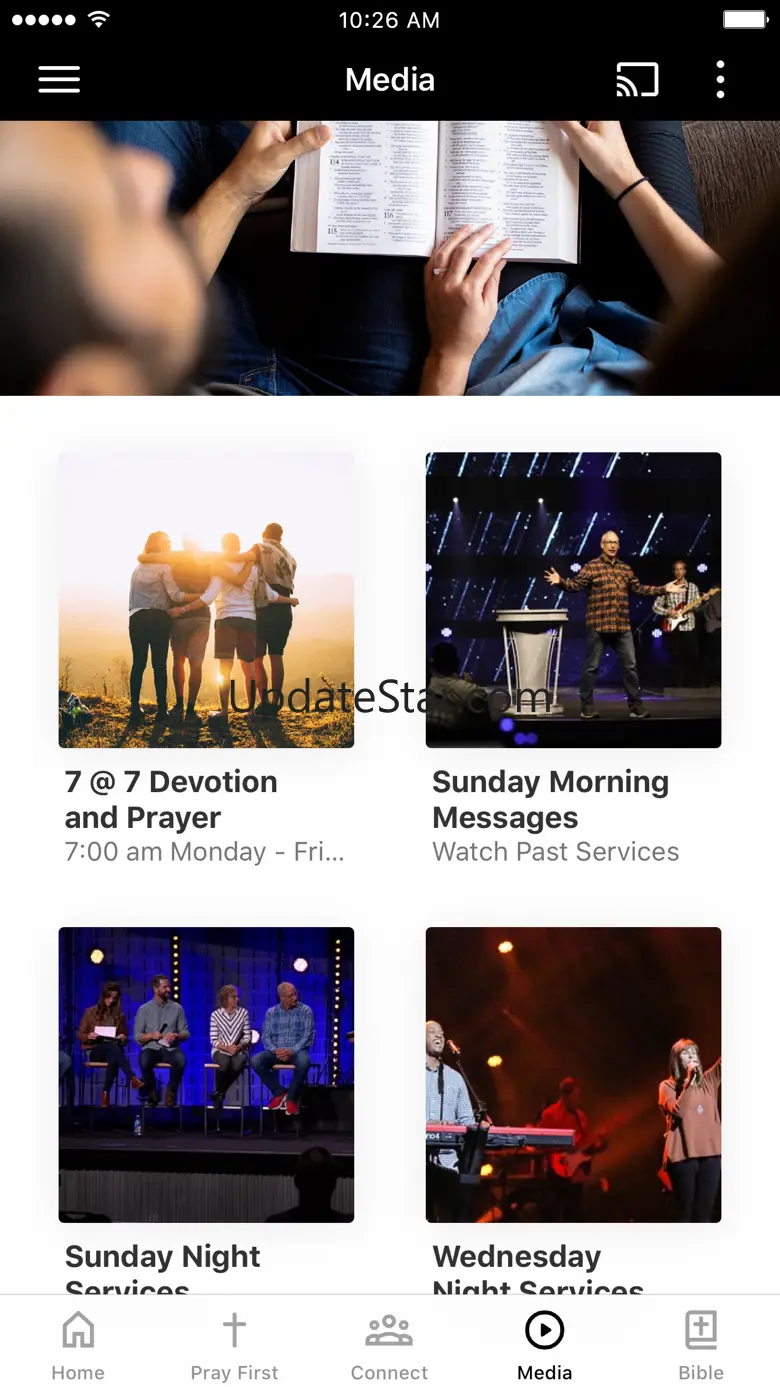Open 7 @ 7 Devotion and Prayer
Viewport: 780px width, 1387px height.
206,600
